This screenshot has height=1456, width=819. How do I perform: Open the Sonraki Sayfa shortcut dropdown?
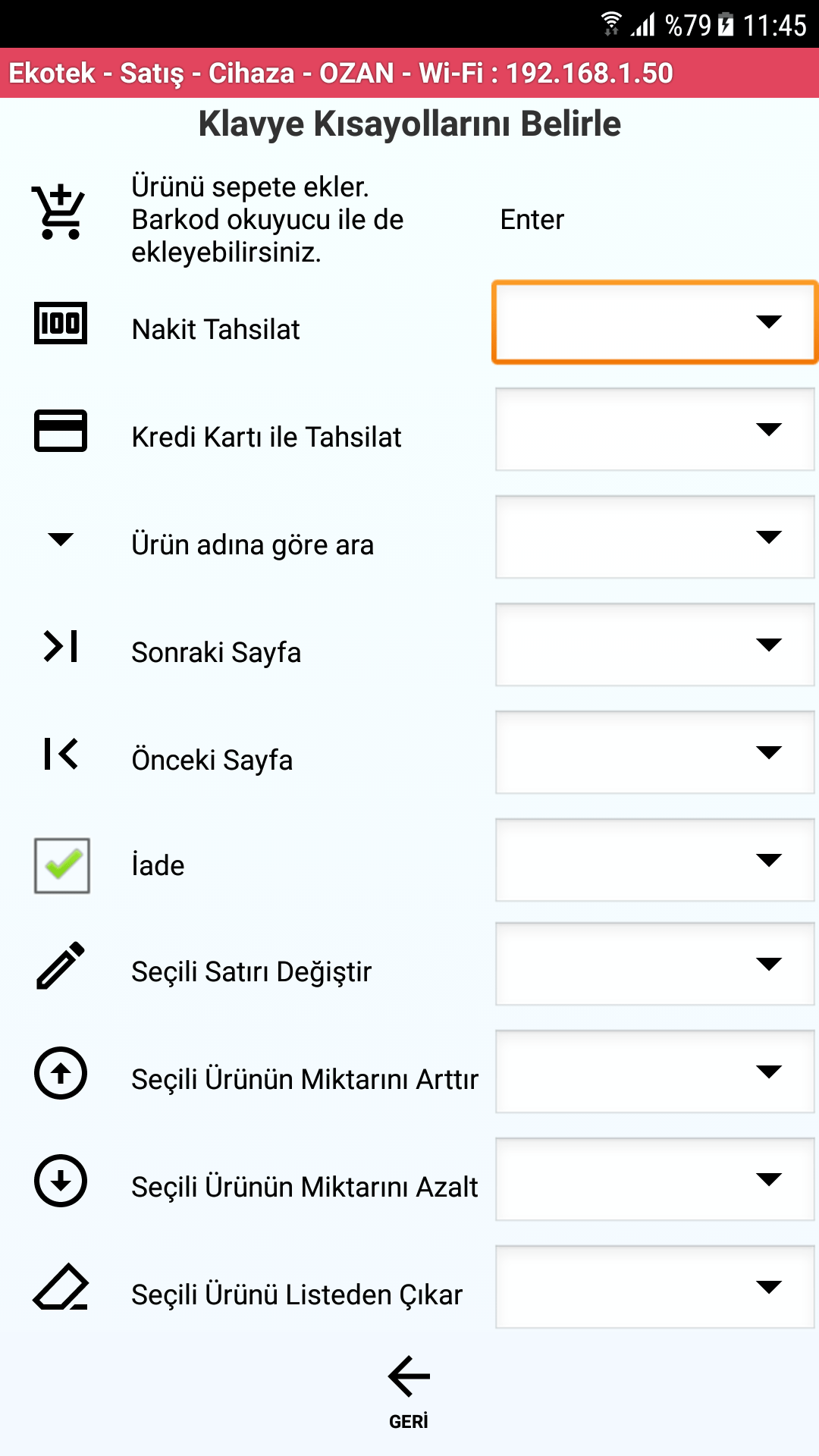654,645
